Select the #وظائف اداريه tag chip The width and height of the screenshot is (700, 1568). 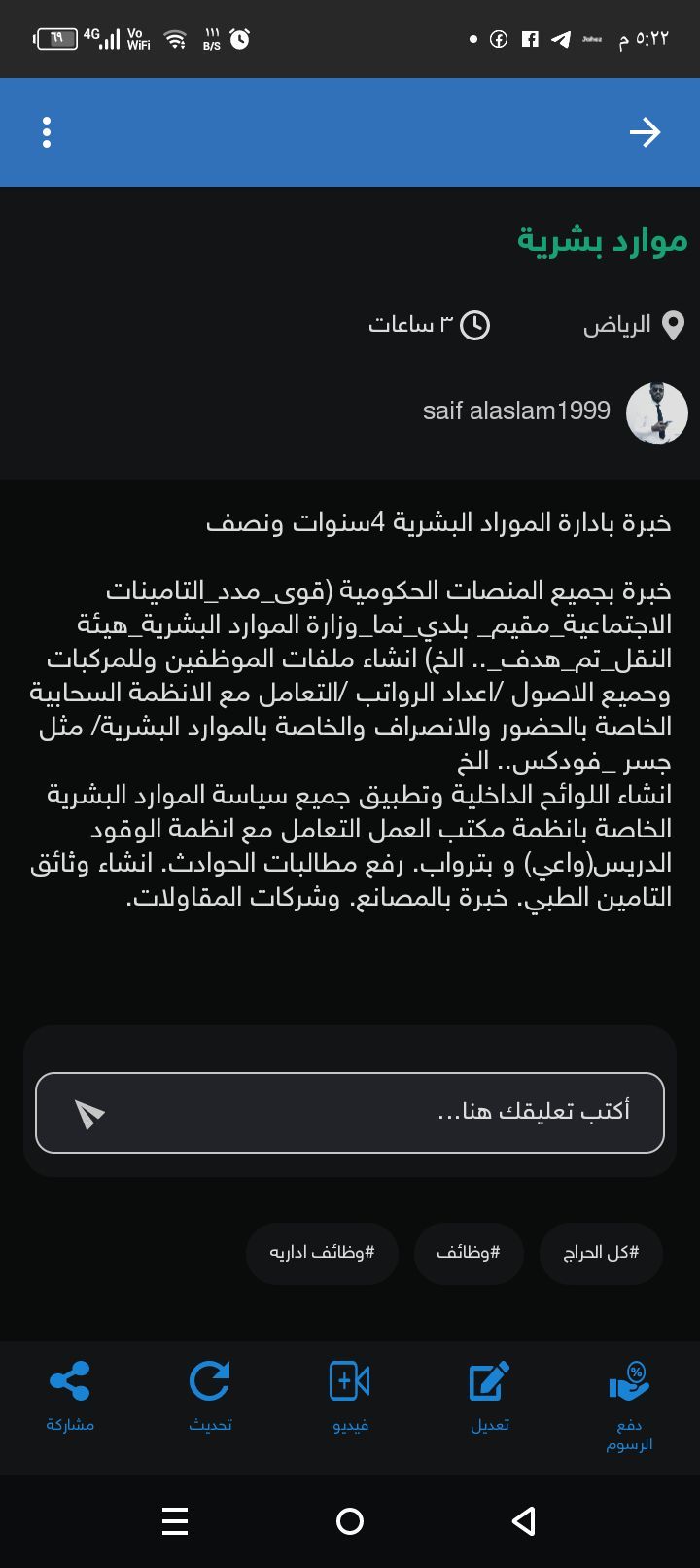[x=322, y=1253]
